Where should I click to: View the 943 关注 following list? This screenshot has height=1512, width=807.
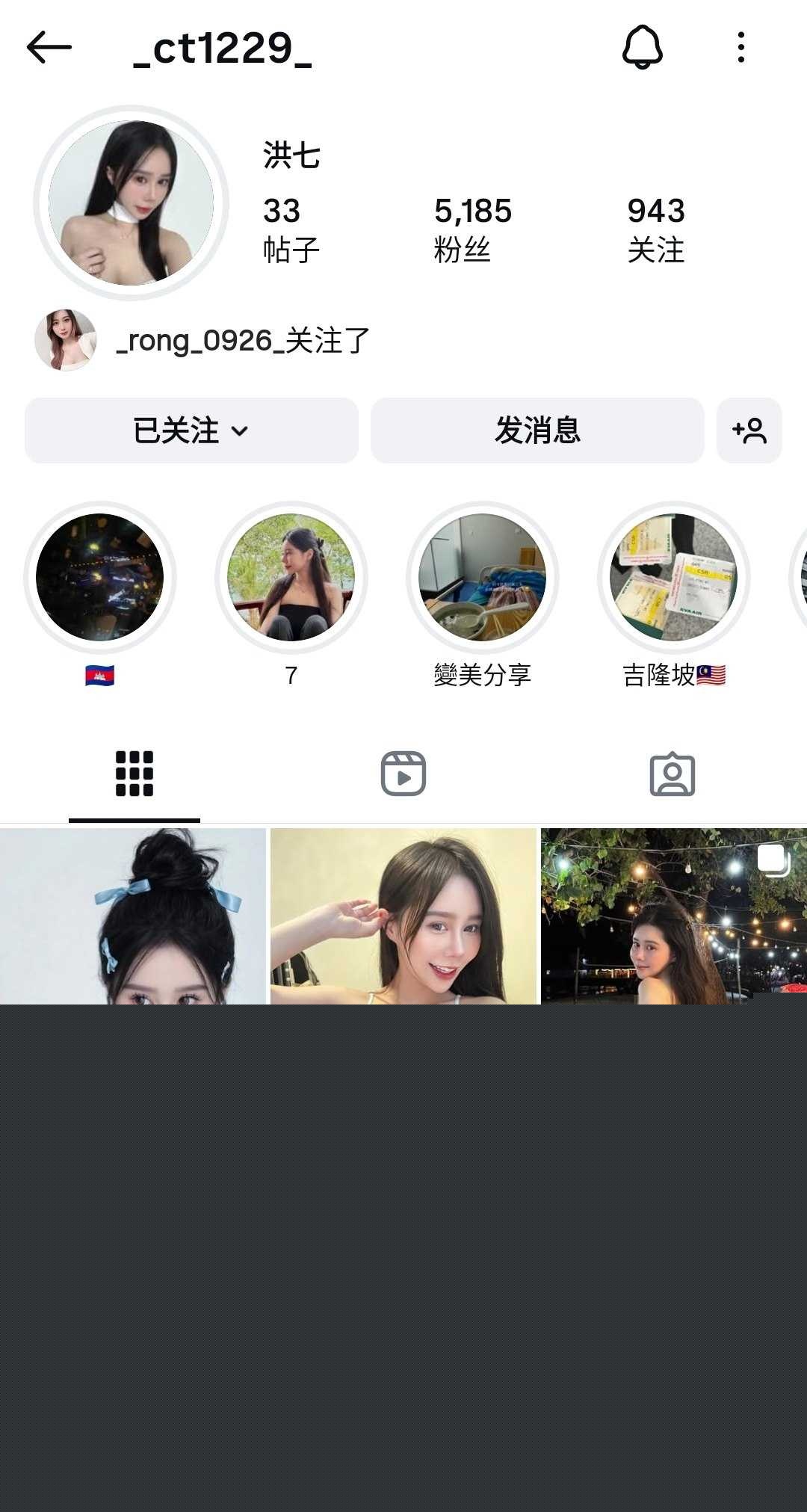(655, 228)
